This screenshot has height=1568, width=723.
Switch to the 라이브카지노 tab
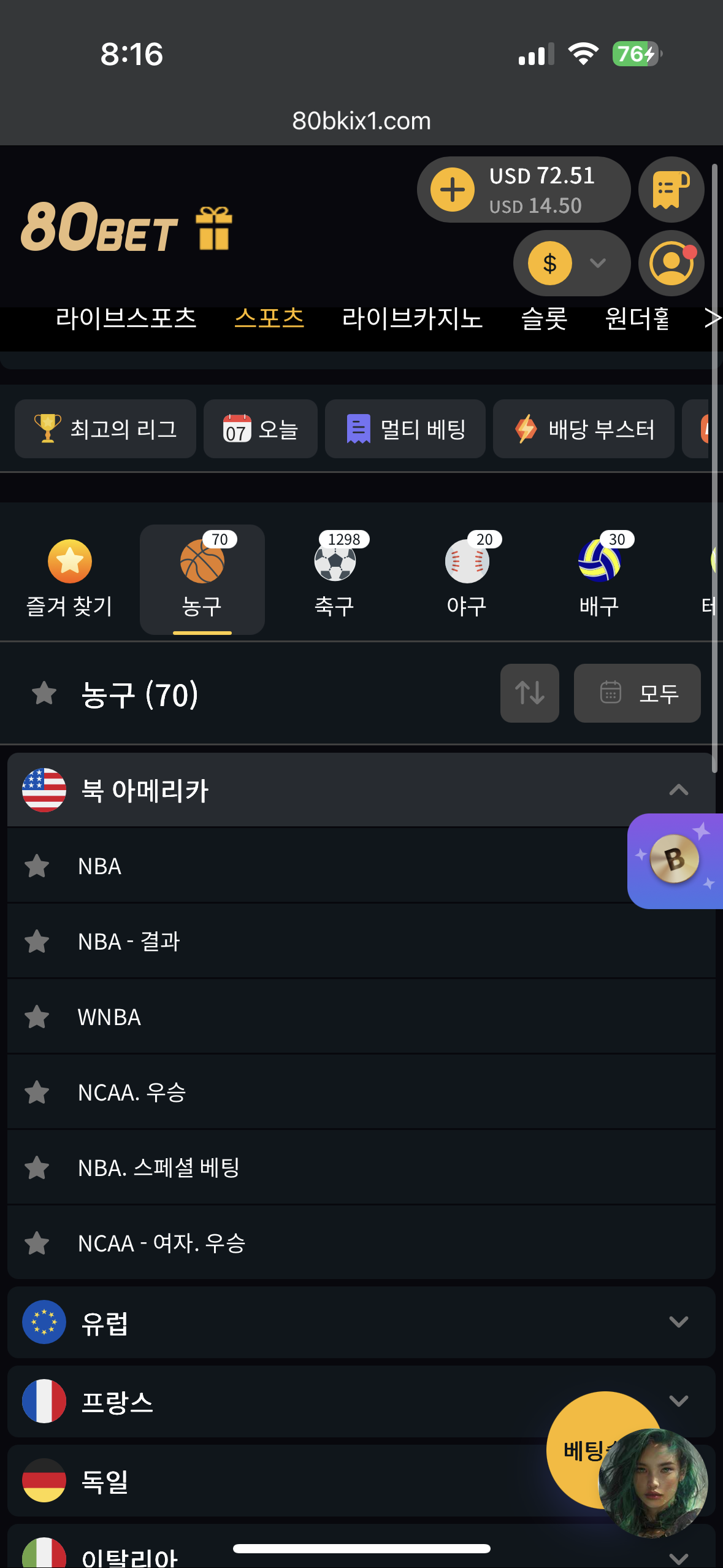tap(412, 318)
